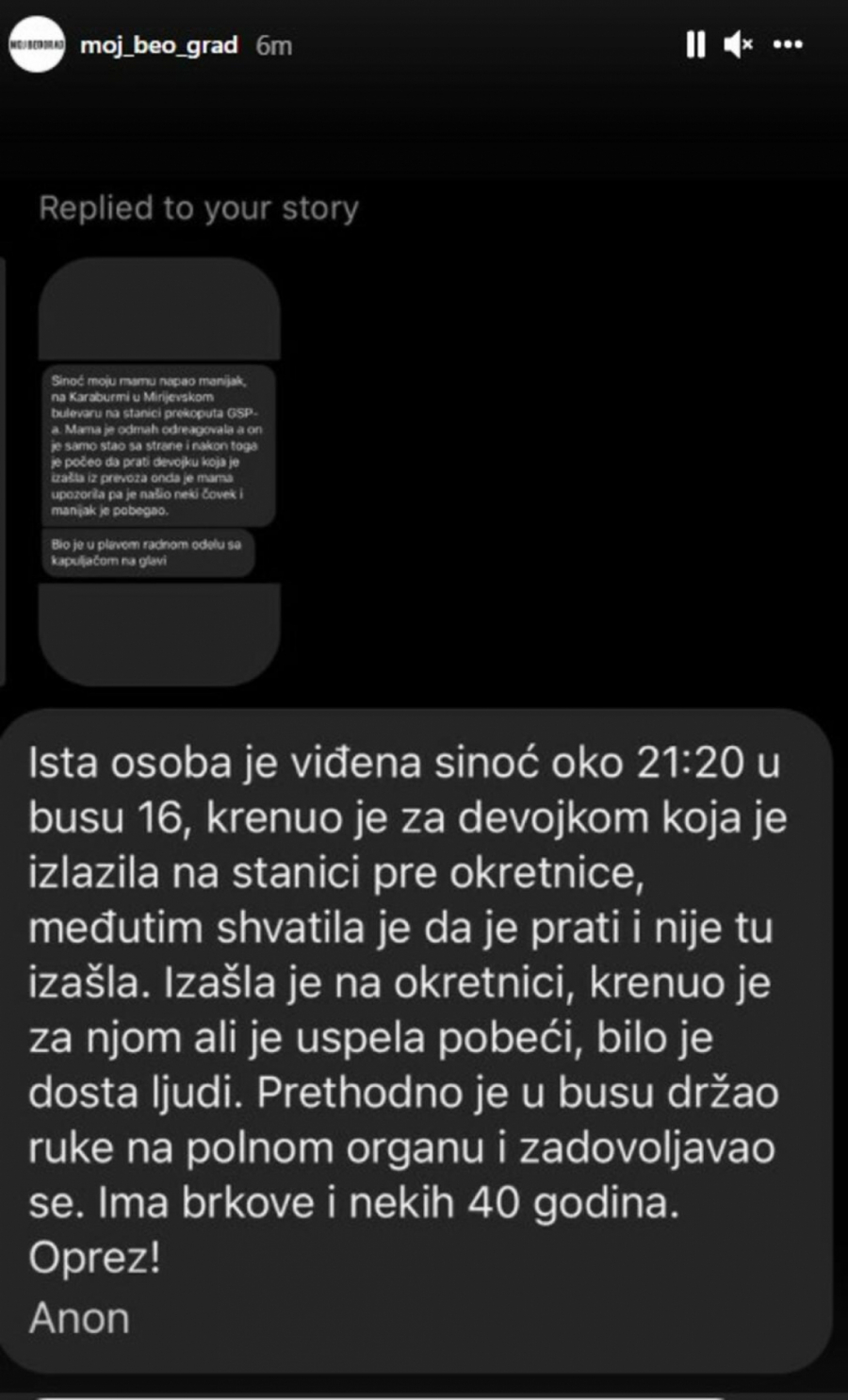Open the story overflow menu
Image resolution: width=848 pixels, height=1400 pixels.
788,44
